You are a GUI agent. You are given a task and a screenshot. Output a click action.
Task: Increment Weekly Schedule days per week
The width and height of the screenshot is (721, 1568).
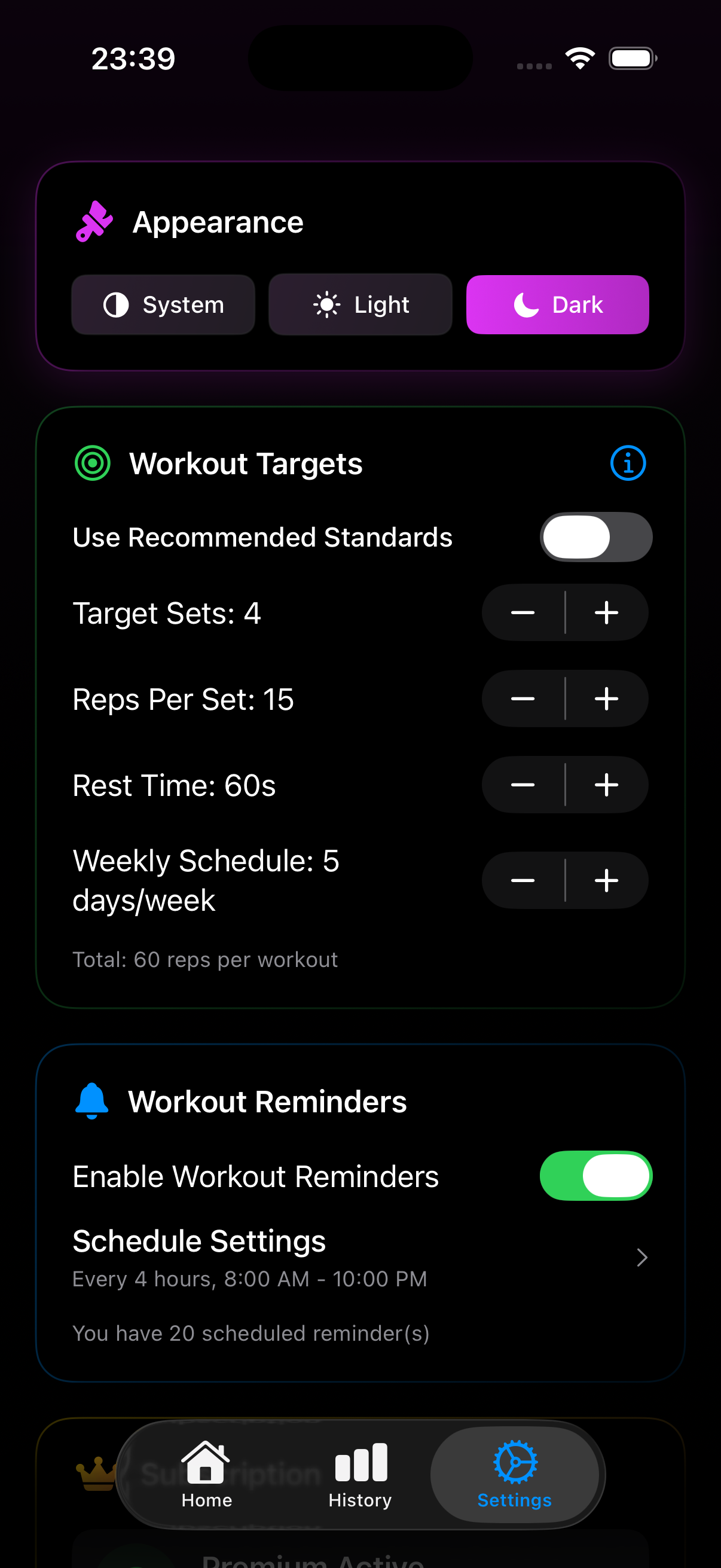(x=606, y=880)
